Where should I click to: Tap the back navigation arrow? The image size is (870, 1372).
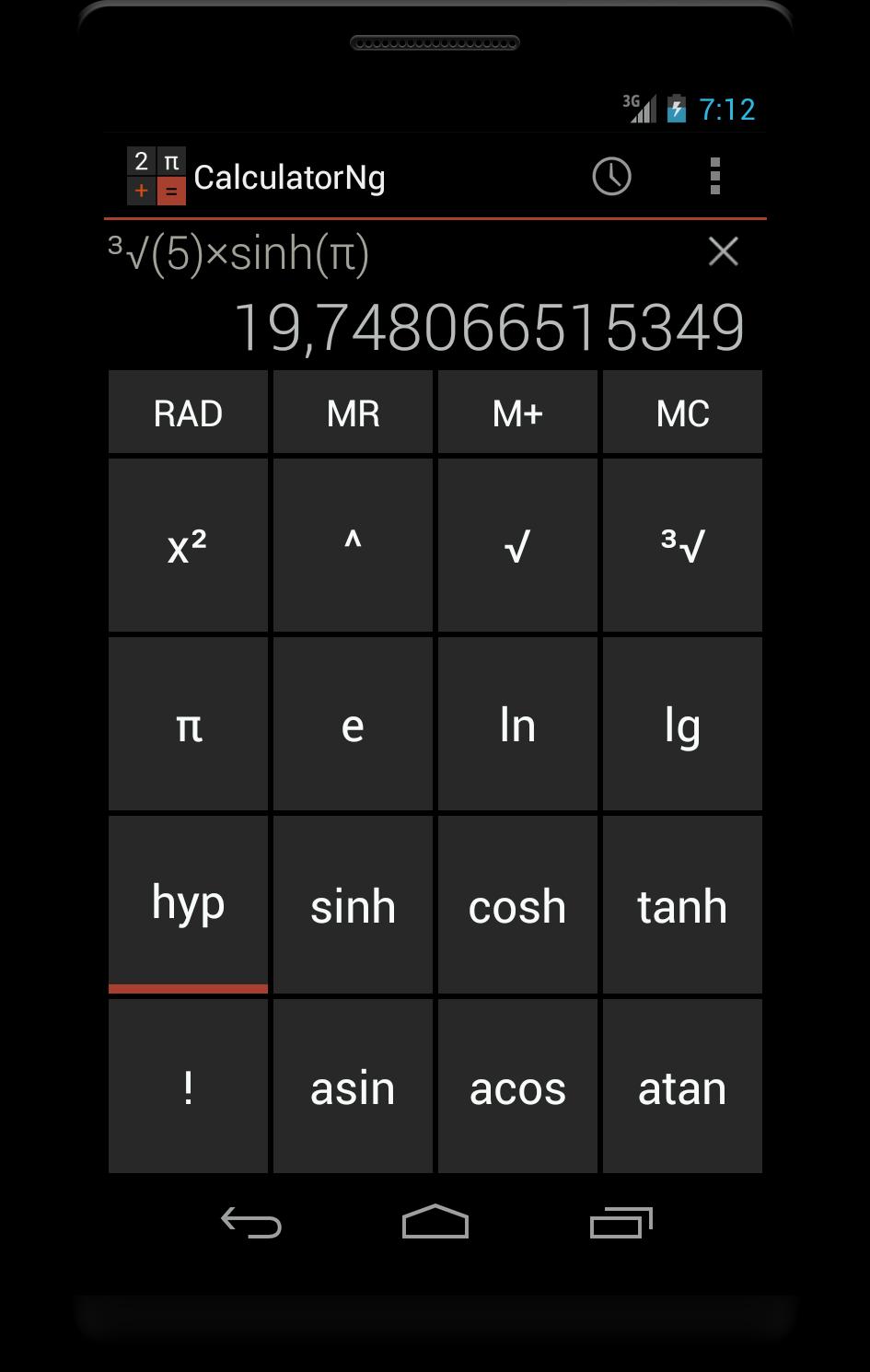[x=250, y=1223]
